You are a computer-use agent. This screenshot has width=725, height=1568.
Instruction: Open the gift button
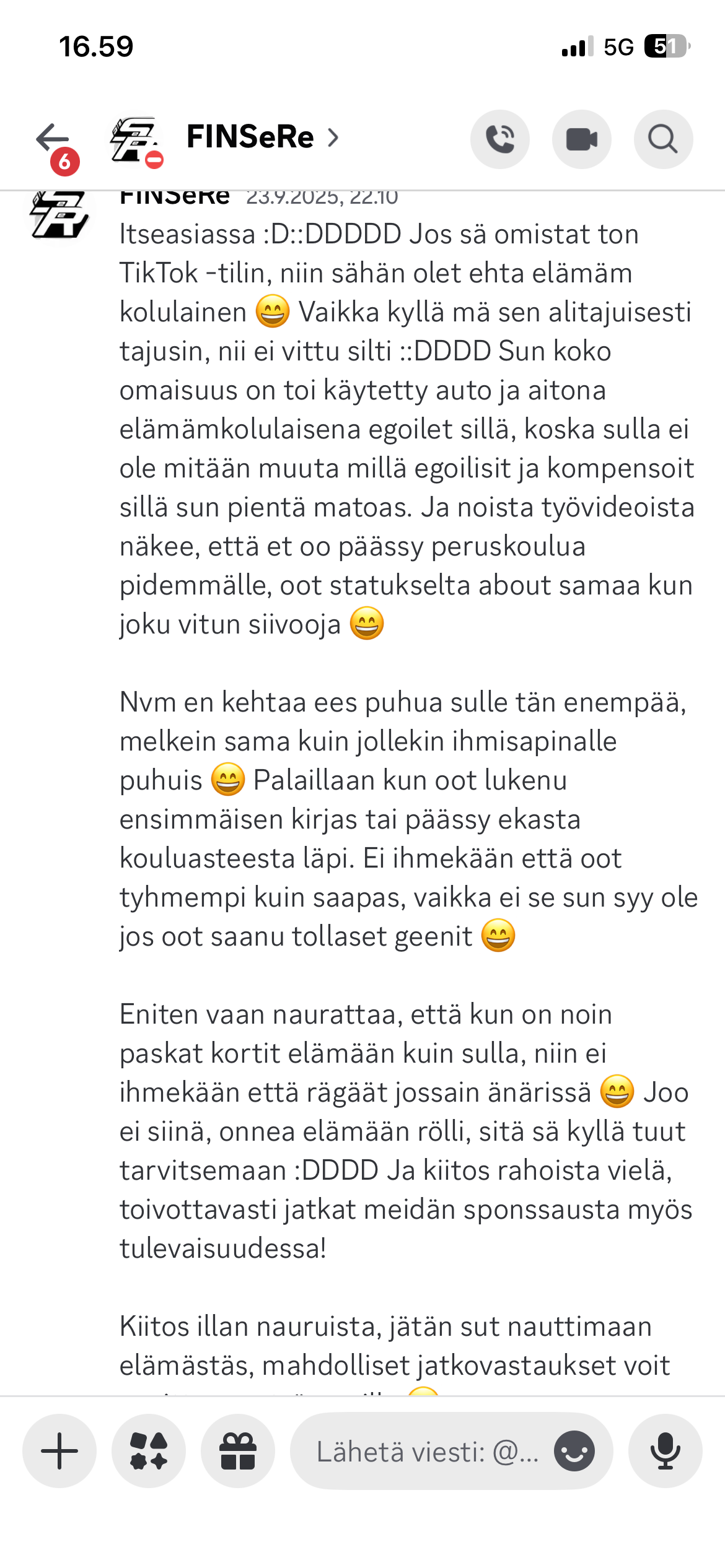(238, 1451)
